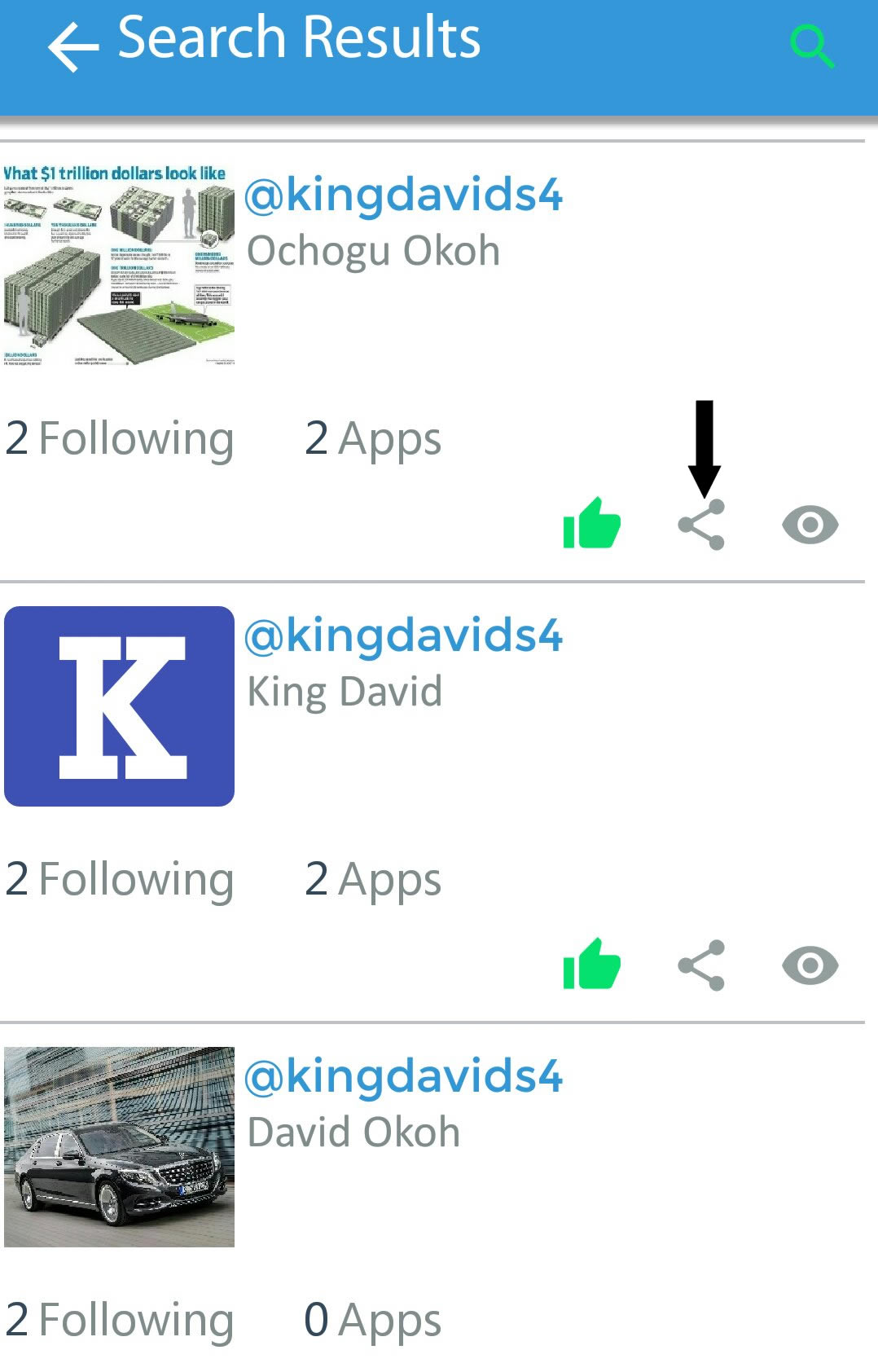Open King David's K avatar
Image resolution: width=878 pixels, height=1372 pixels.
119,706
